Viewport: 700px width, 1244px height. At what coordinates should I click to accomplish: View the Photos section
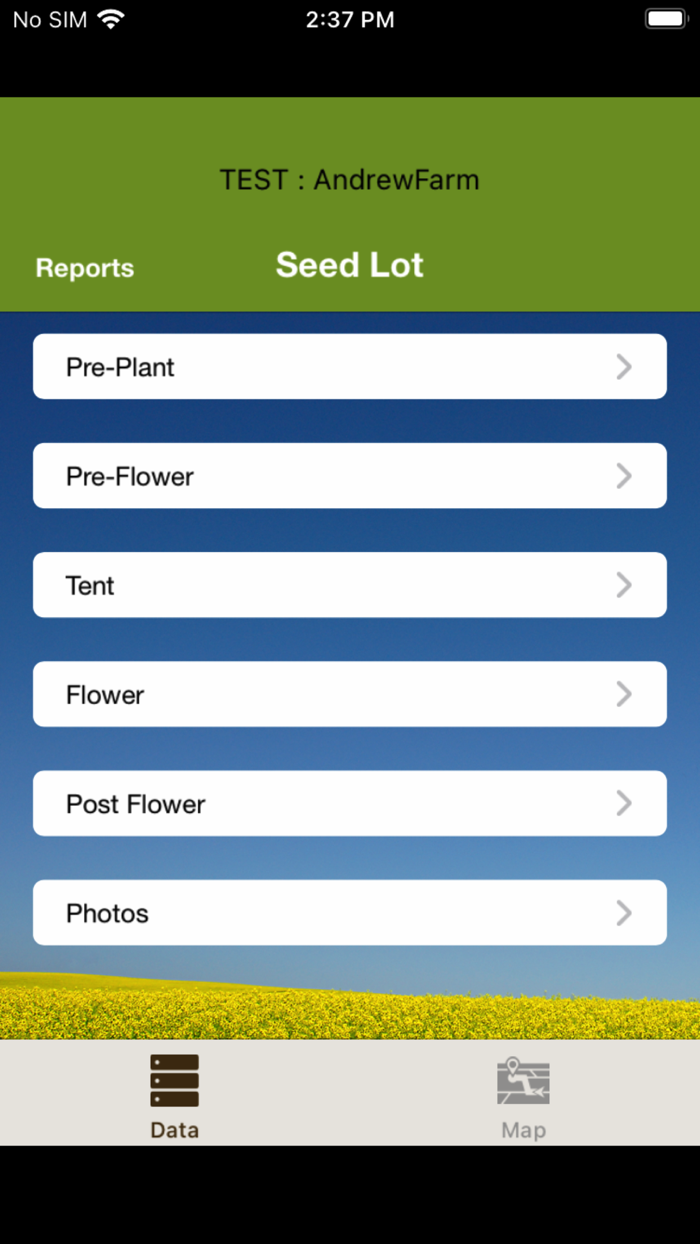349,912
